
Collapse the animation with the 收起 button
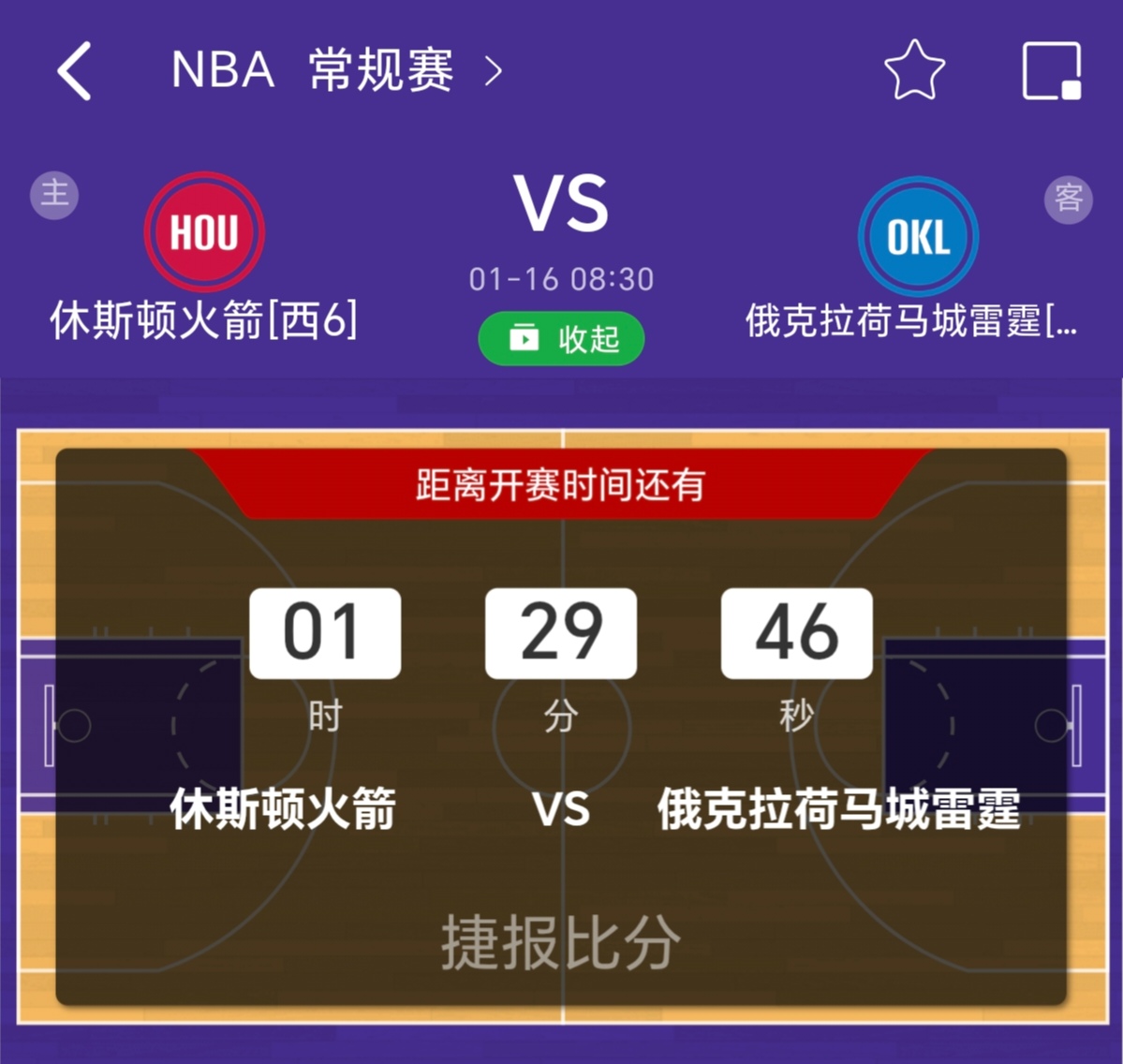561,338
